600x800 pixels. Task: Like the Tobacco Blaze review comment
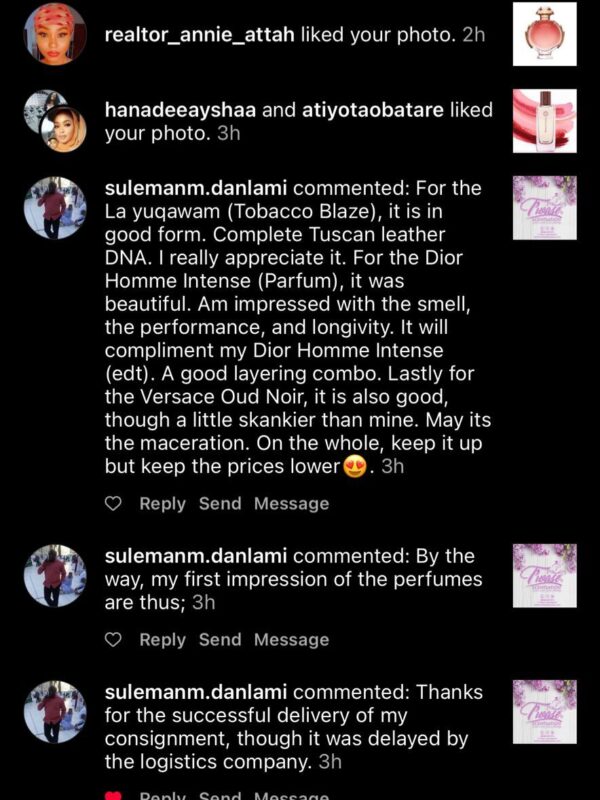click(x=113, y=504)
